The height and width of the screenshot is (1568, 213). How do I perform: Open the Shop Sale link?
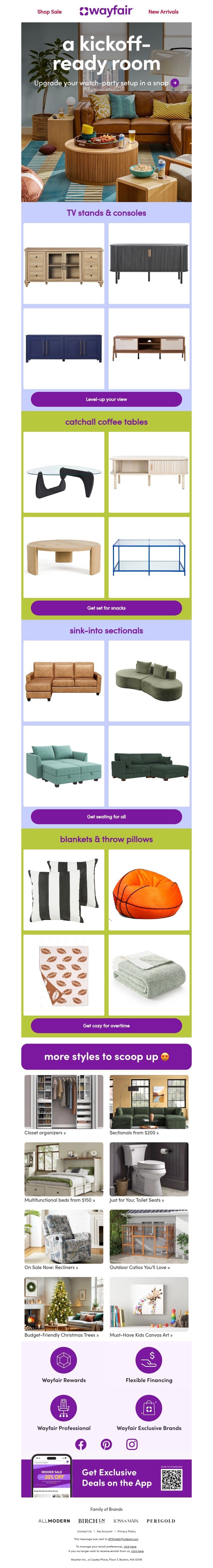pos(49,11)
